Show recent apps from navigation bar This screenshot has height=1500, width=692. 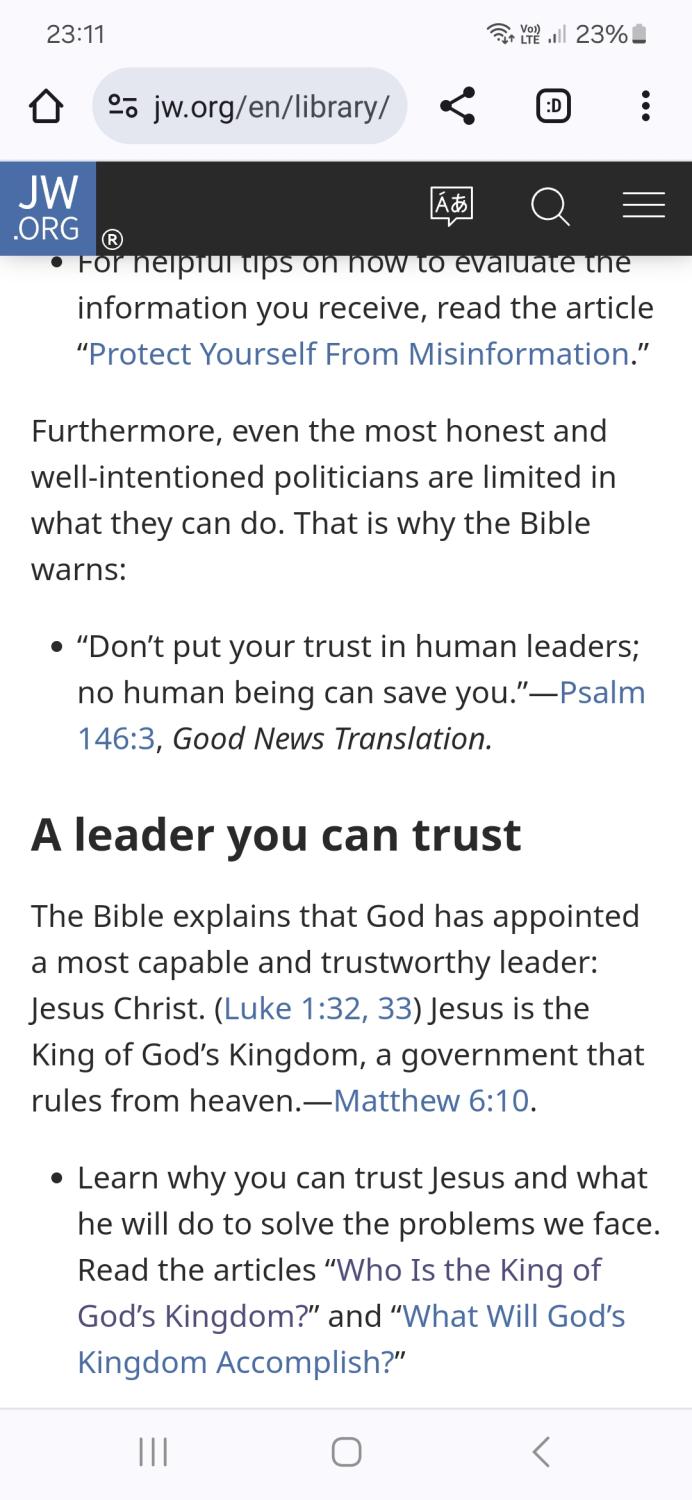click(x=153, y=1452)
